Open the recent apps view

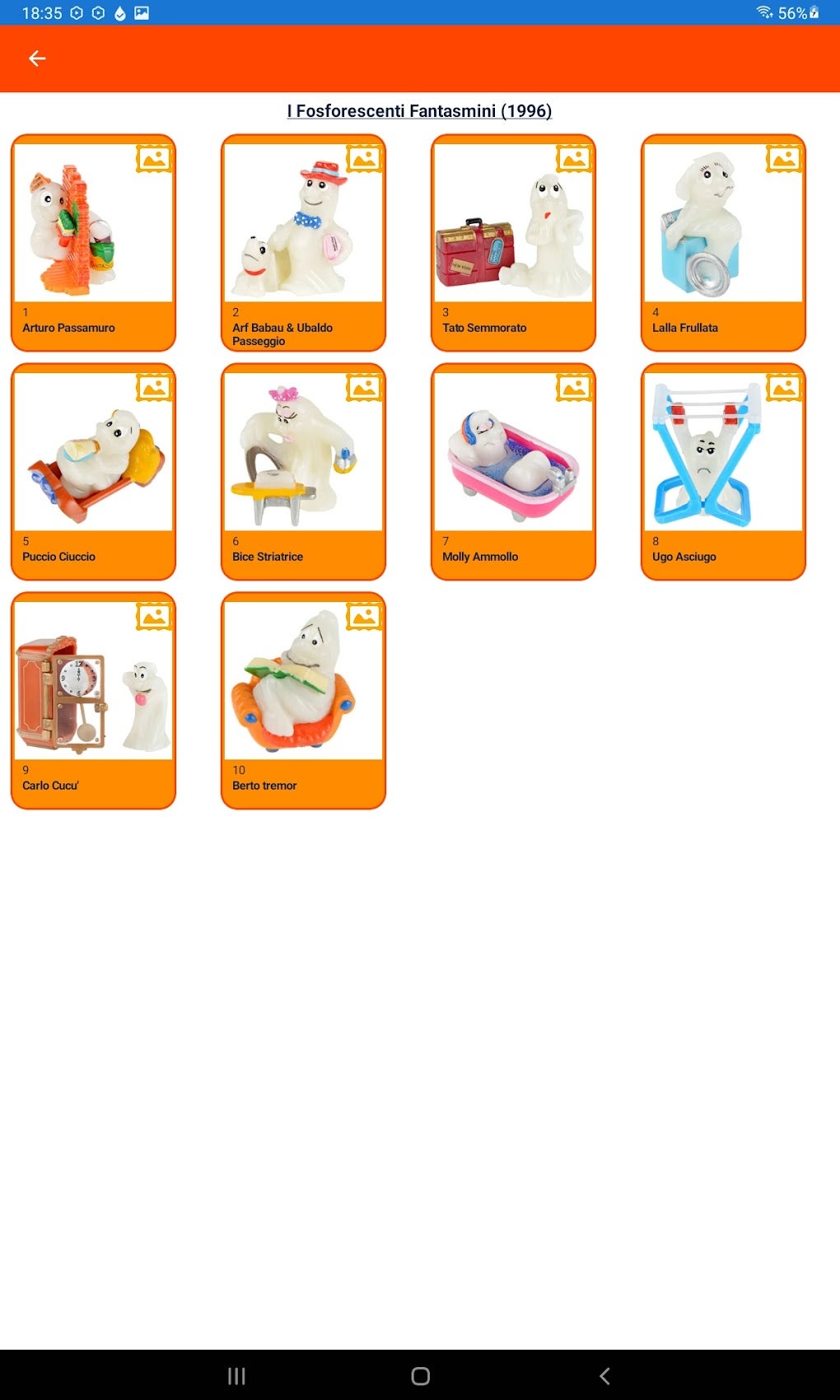pyautogui.click(x=236, y=1376)
